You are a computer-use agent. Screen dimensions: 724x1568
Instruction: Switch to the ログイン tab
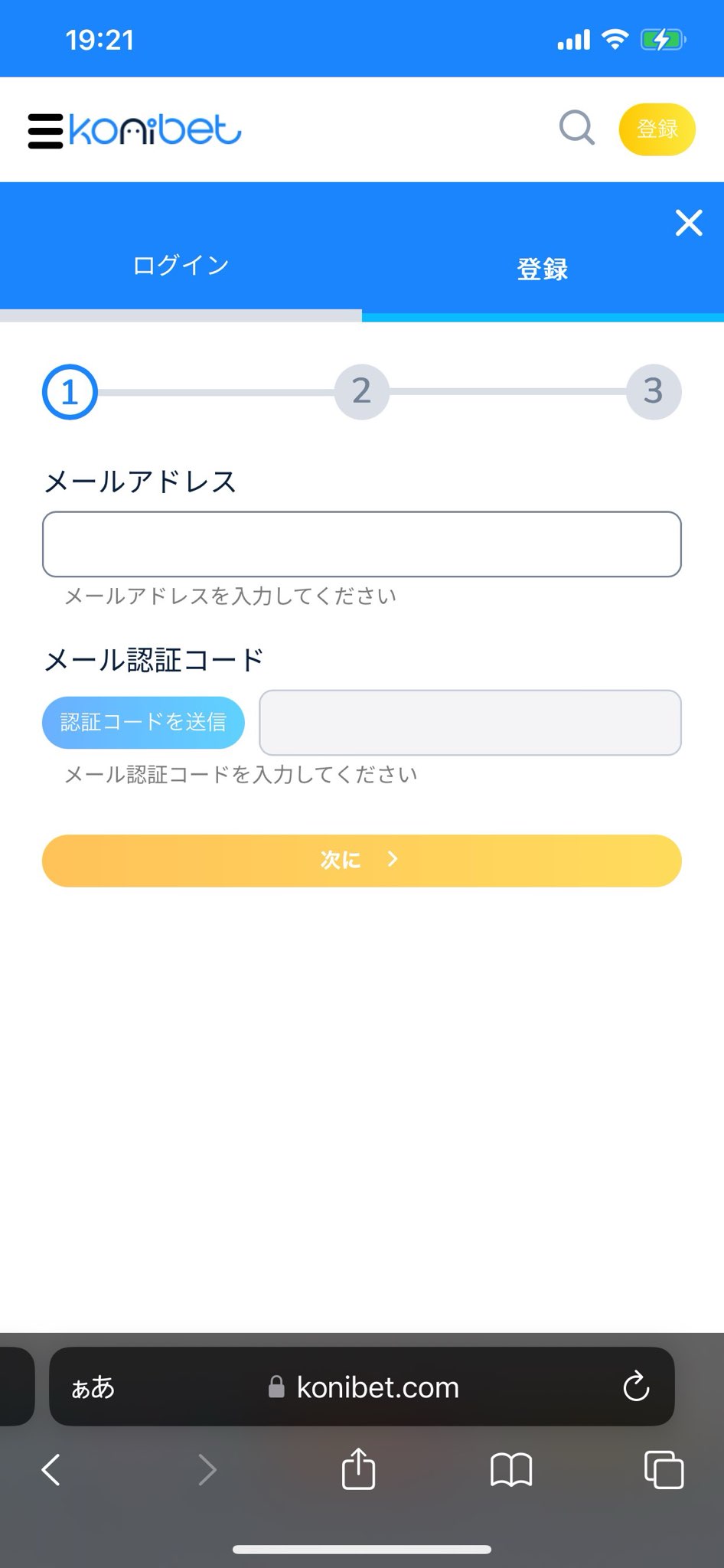click(181, 266)
